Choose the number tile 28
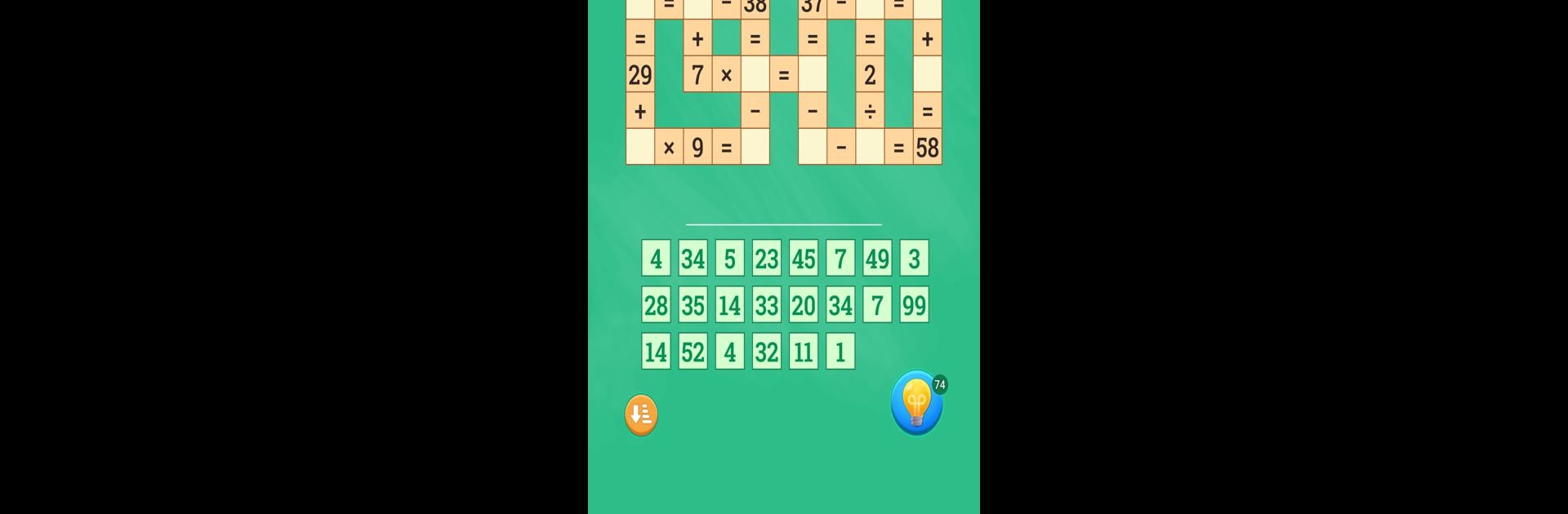Image resolution: width=1568 pixels, height=514 pixels. point(656,305)
